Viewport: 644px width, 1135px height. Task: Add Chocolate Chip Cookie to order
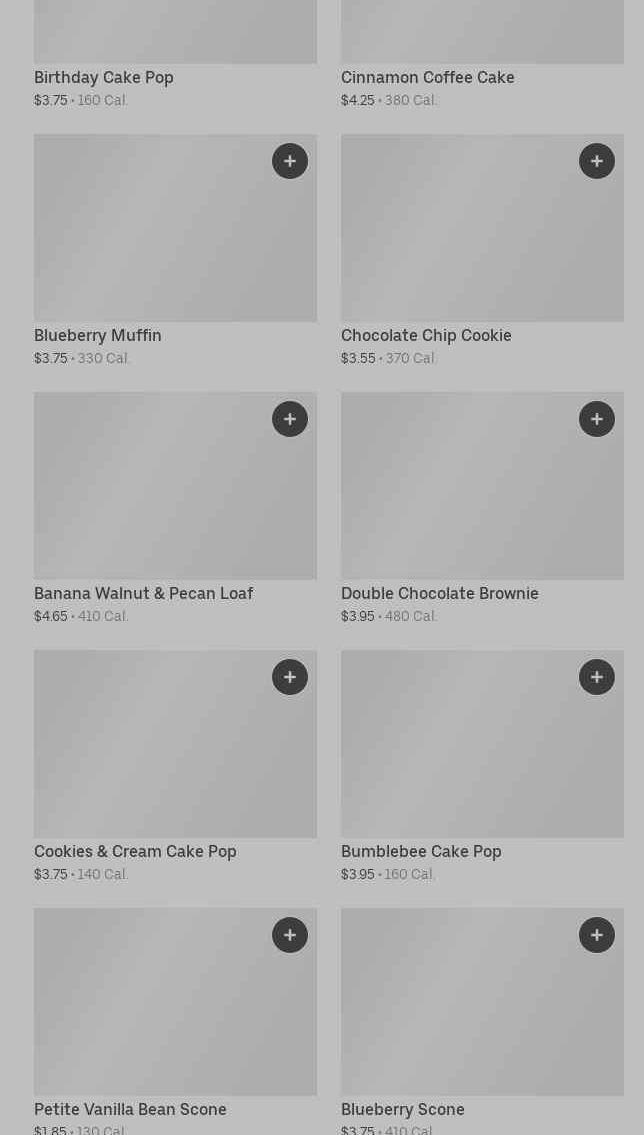[597, 161]
